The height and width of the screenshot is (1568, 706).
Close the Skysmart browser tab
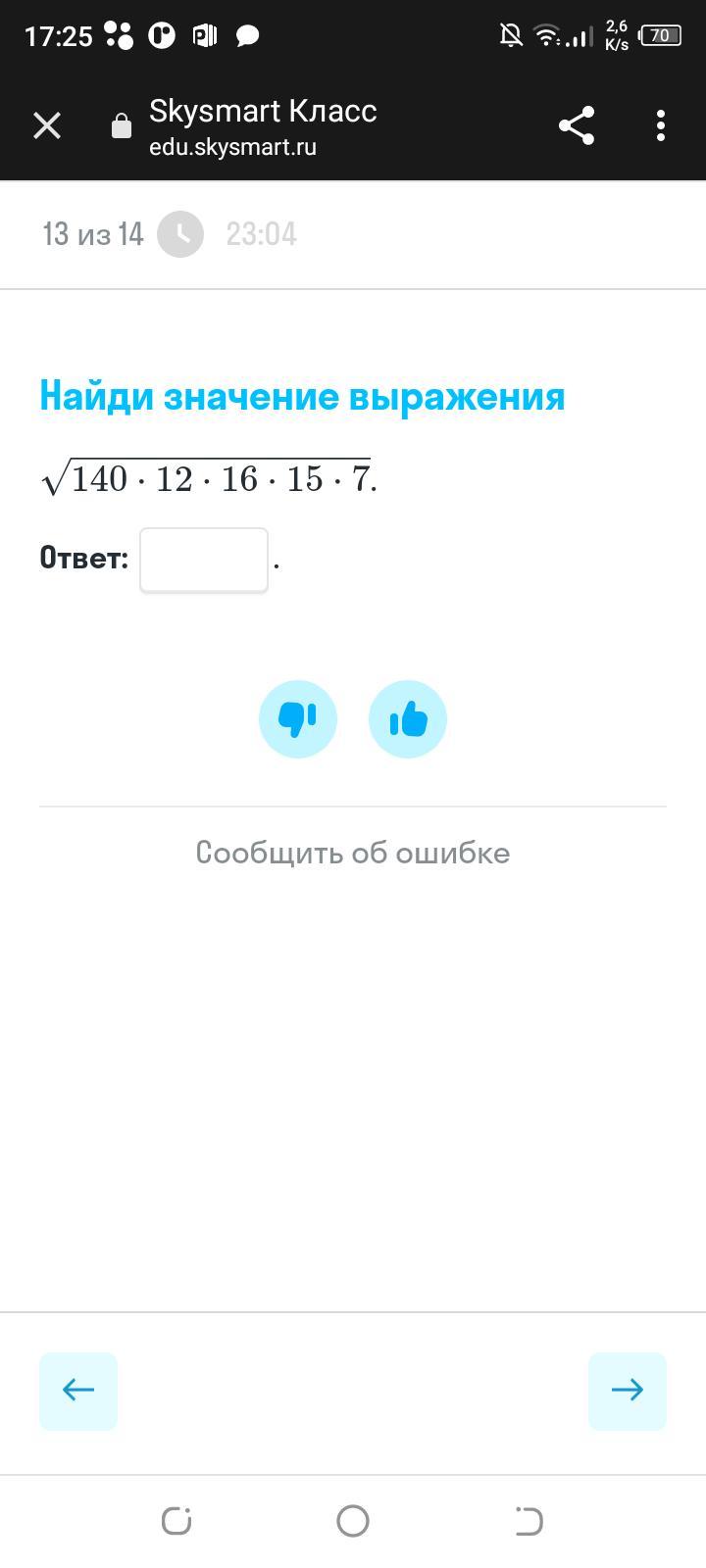pyautogui.click(x=47, y=125)
